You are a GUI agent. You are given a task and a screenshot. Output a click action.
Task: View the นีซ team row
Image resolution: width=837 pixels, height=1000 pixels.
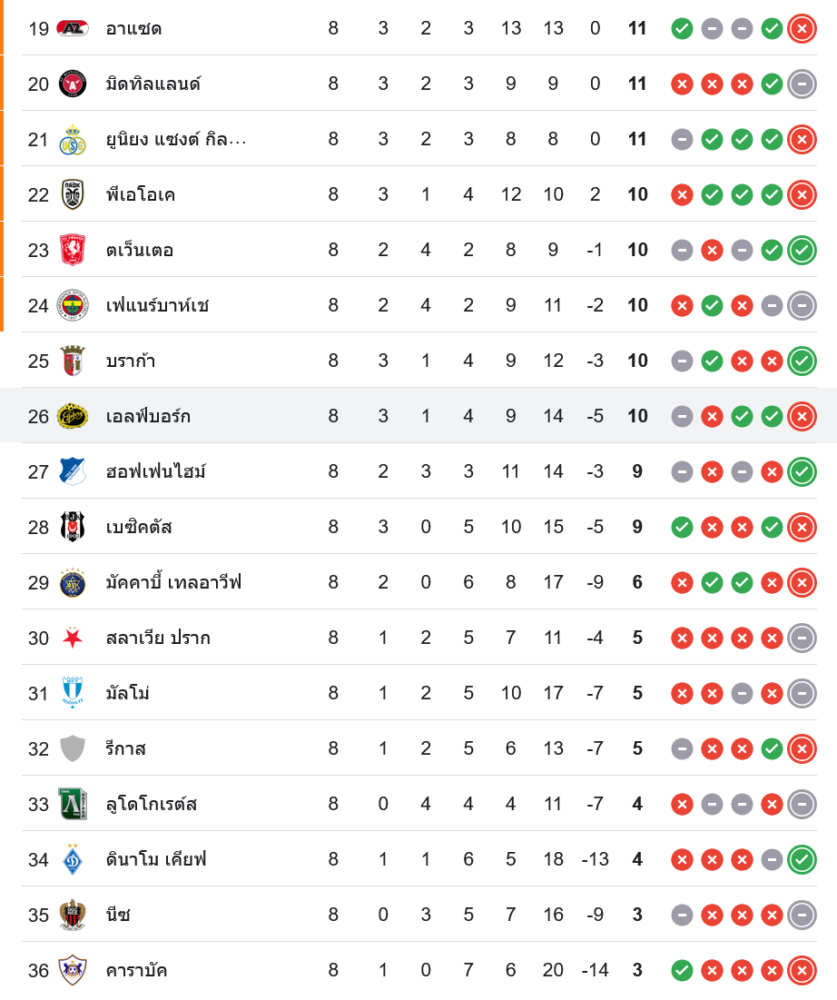118,915
